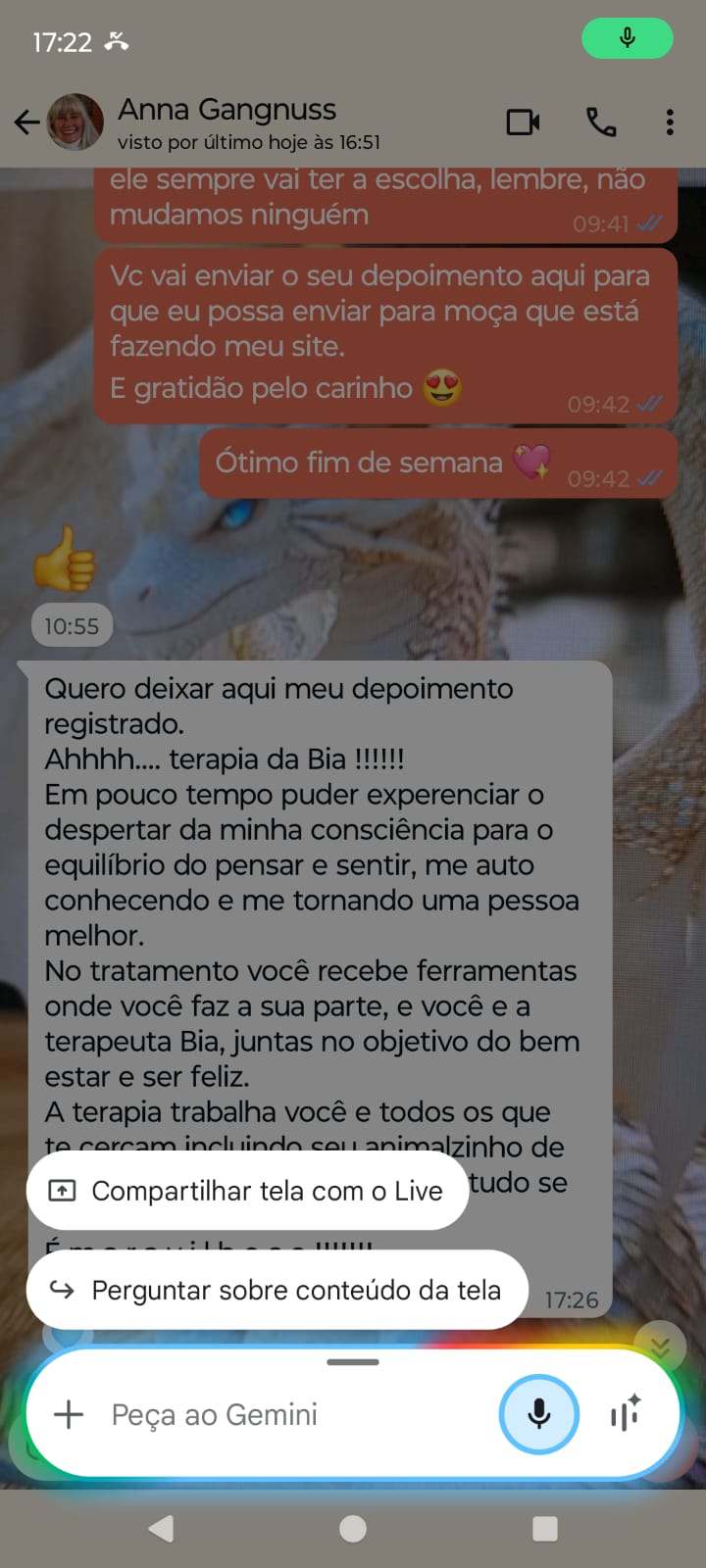
Task: Start a voice call with Anna
Action: click(x=601, y=122)
